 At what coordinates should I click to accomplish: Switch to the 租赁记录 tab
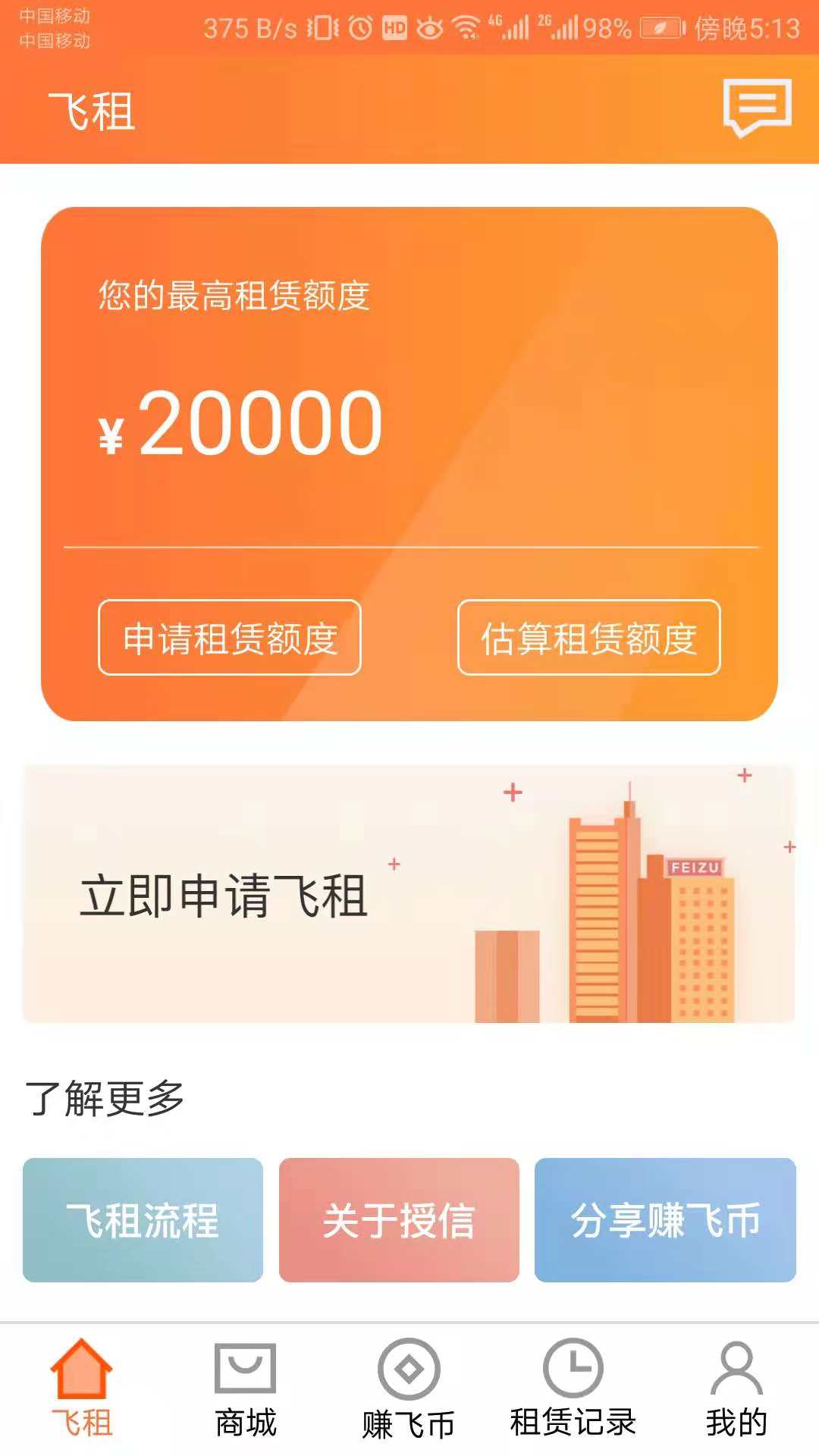[x=573, y=1389]
